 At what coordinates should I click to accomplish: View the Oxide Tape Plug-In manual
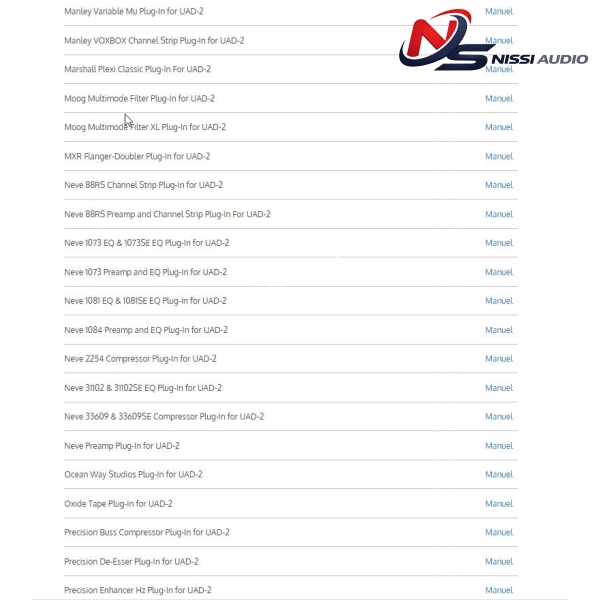point(498,504)
